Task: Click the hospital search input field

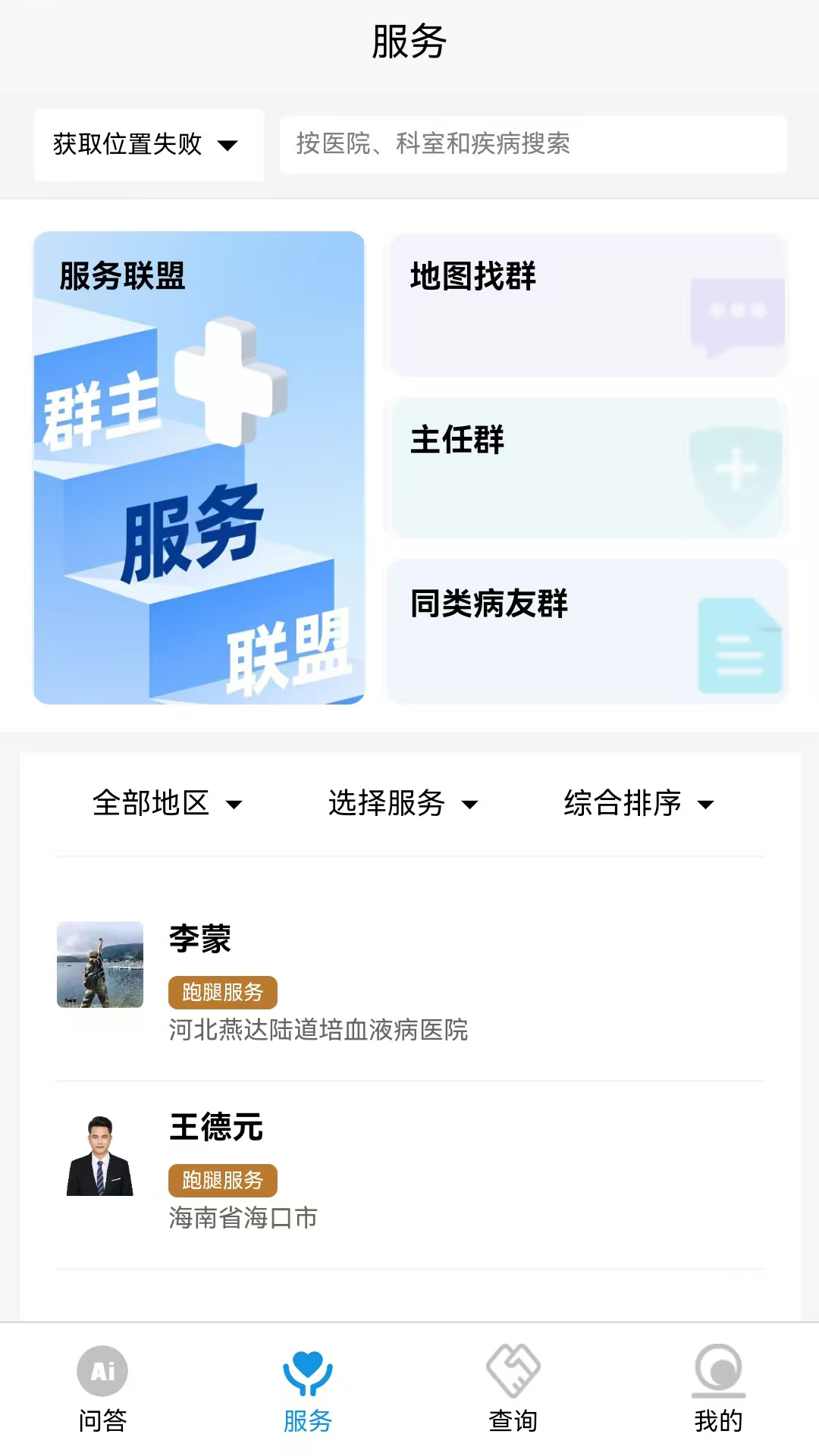Action: [531, 145]
